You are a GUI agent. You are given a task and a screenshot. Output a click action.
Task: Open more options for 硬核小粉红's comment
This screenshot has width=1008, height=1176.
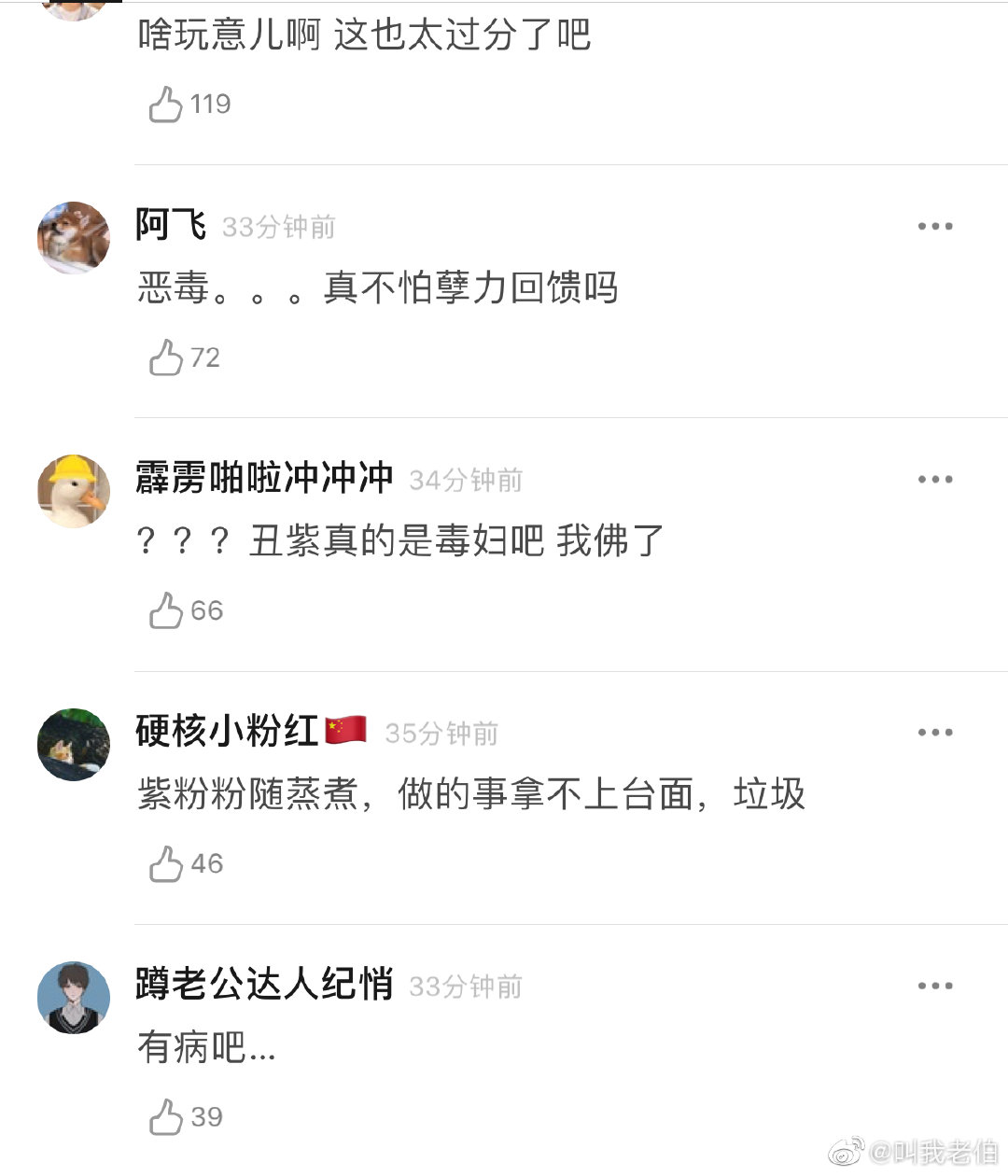[x=934, y=733]
